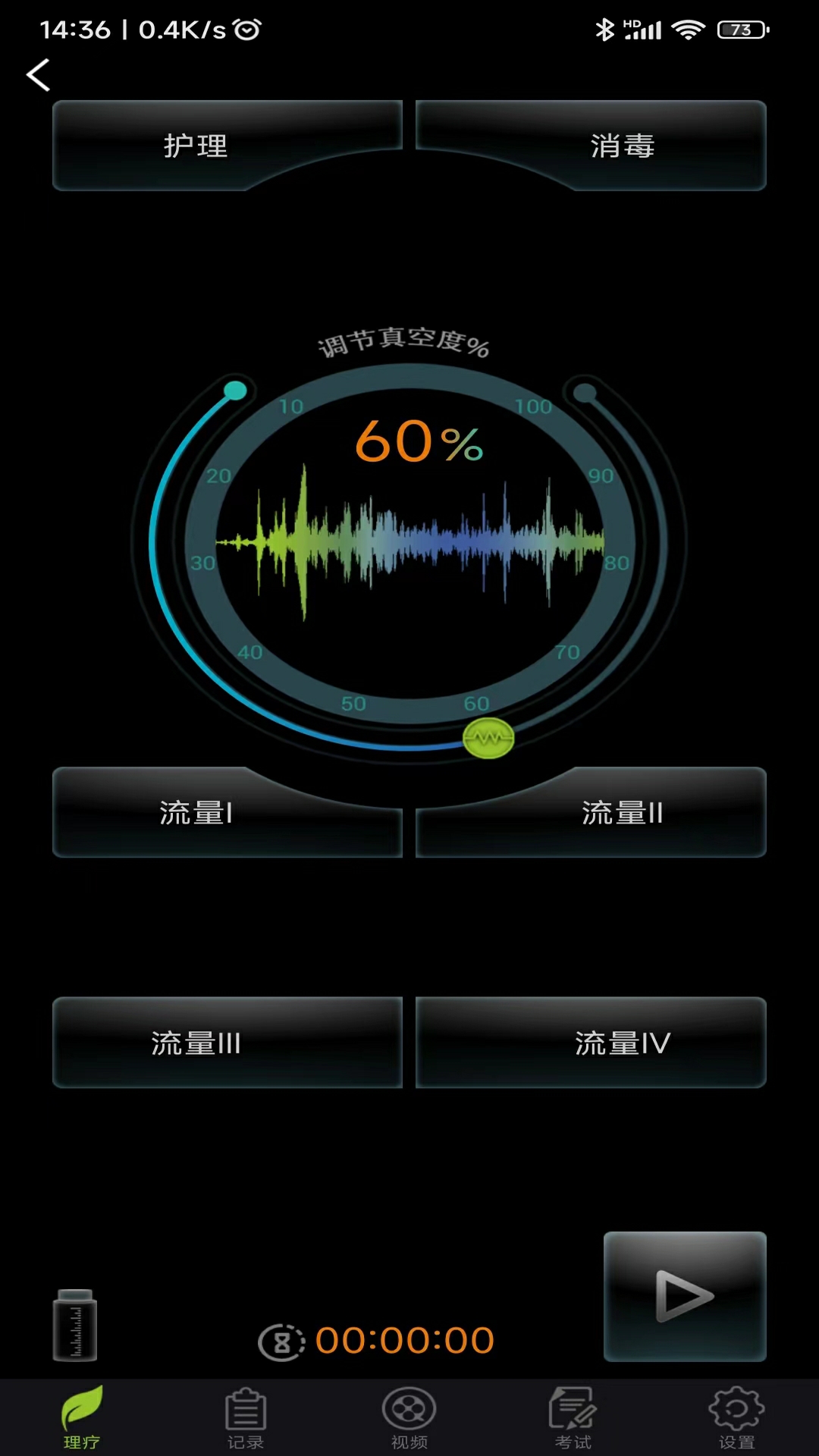Select the 消毒 mode button
819x1456 pixels.
pos(622,146)
